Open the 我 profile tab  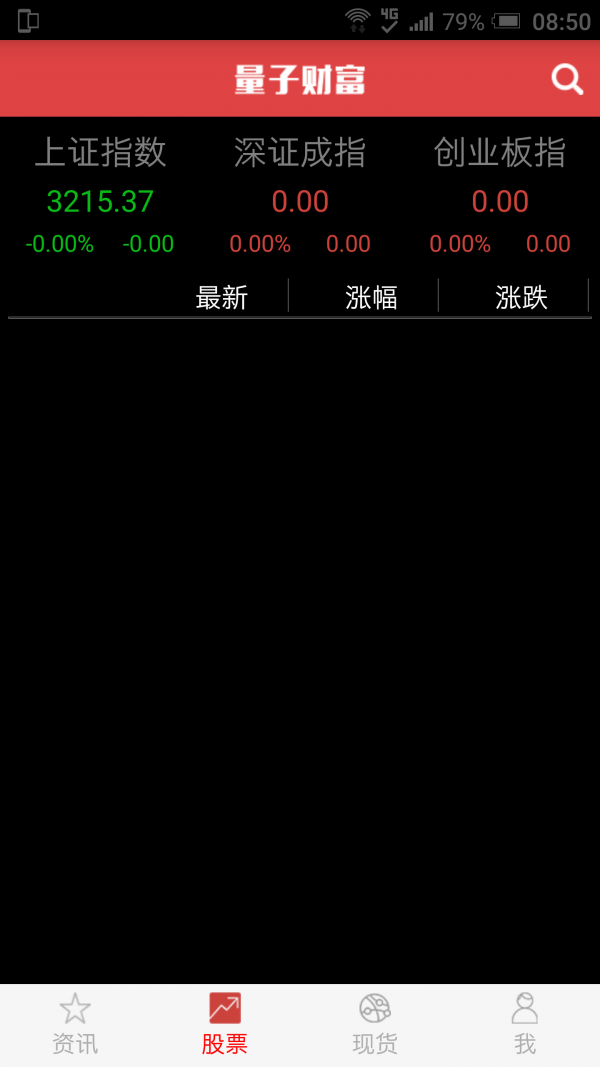tap(524, 1025)
